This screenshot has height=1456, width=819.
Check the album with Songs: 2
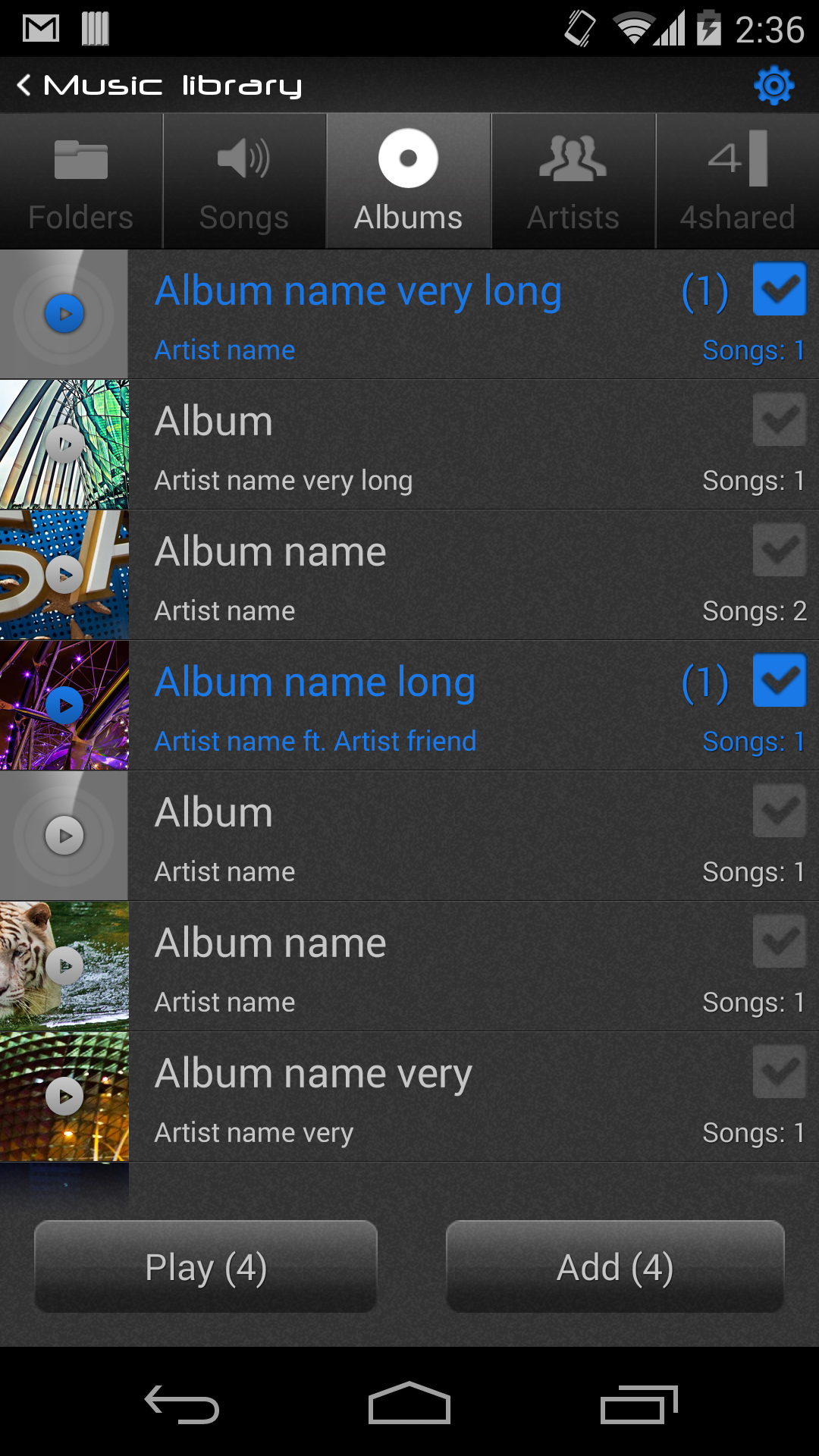pyautogui.click(x=780, y=550)
